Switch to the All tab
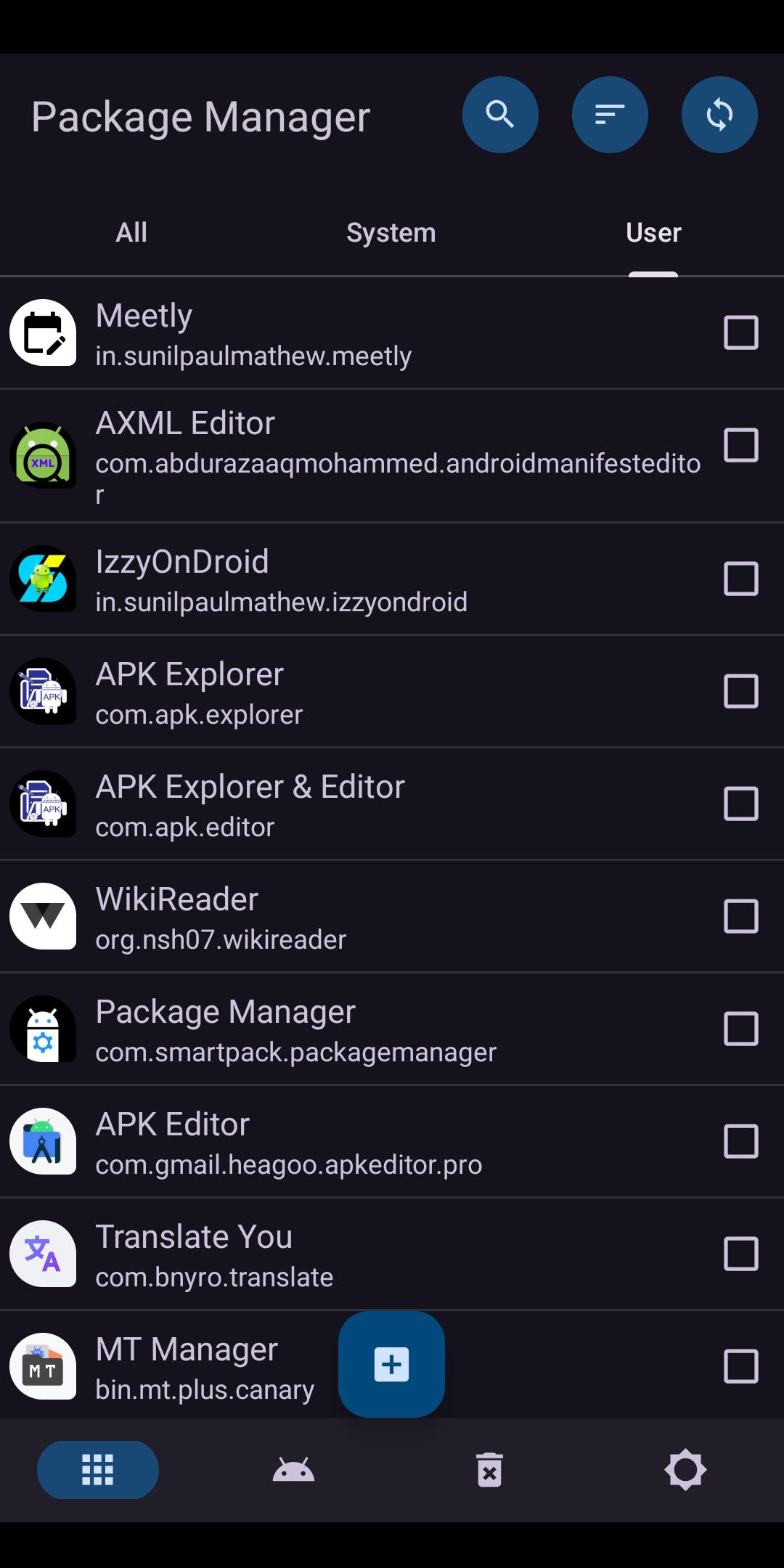Image resolution: width=784 pixels, height=1568 pixels. pyautogui.click(x=131, y=233)
